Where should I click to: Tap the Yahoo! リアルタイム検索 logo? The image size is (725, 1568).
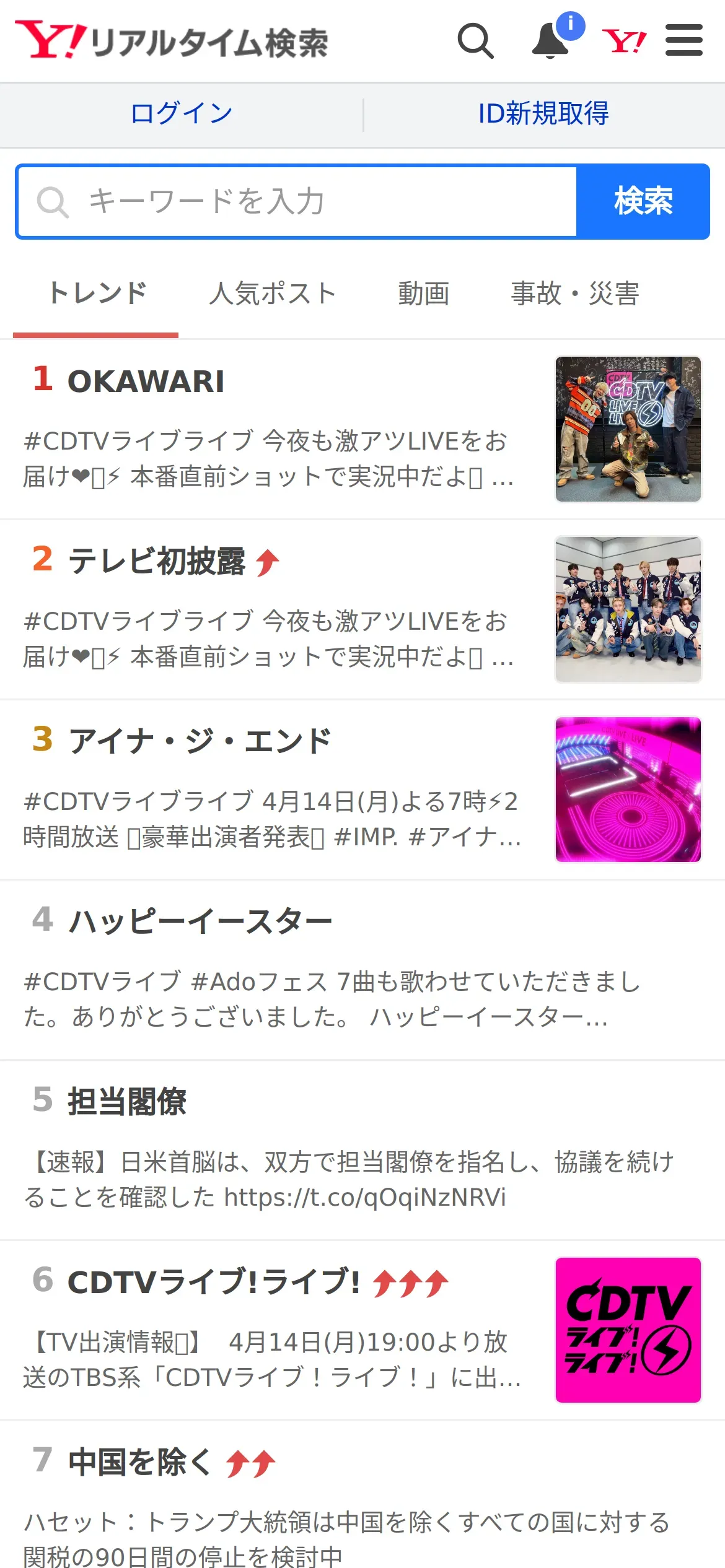(172, 41)
